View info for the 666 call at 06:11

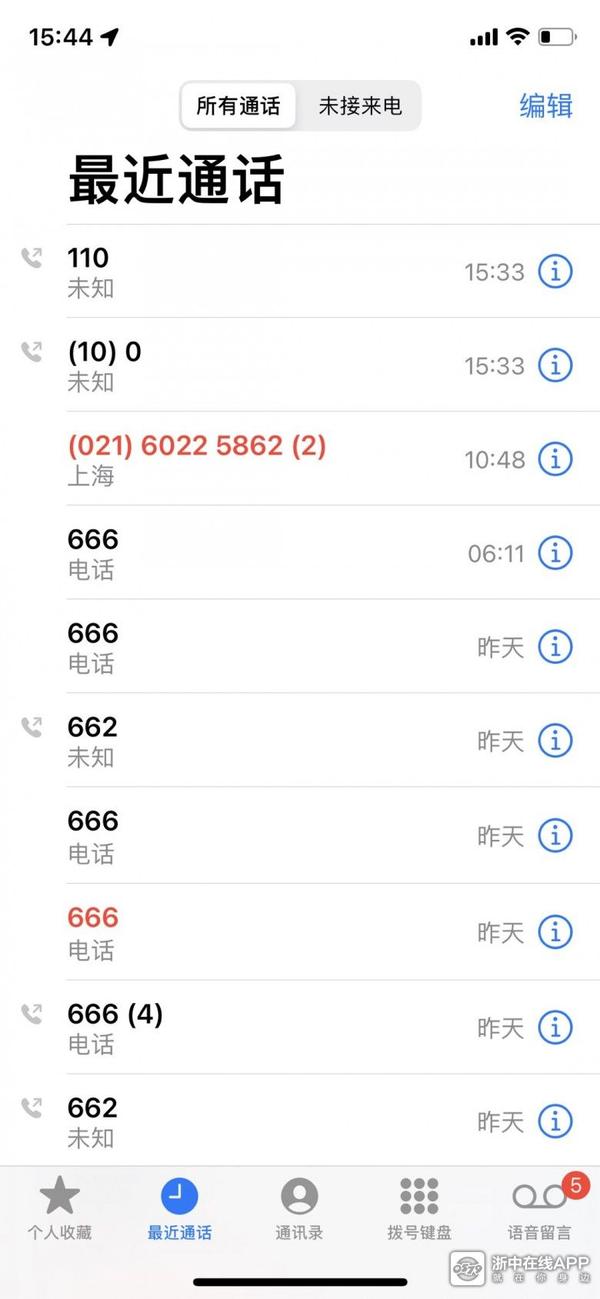(555, 553)
